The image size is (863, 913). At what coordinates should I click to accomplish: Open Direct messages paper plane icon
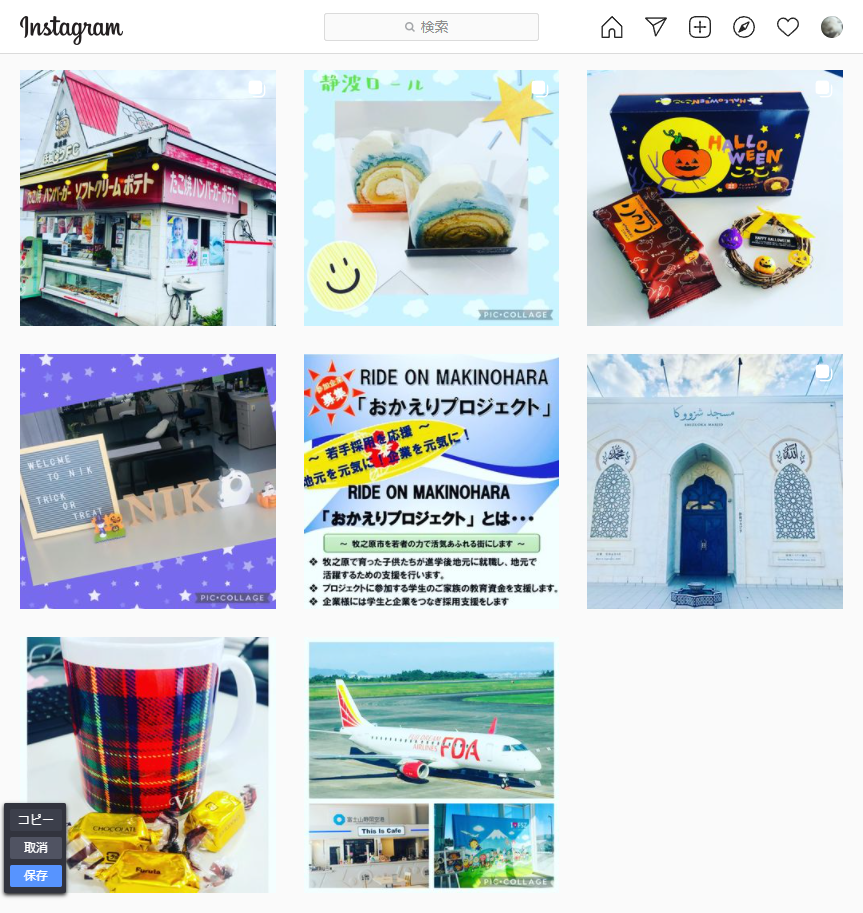coord(656,27)
